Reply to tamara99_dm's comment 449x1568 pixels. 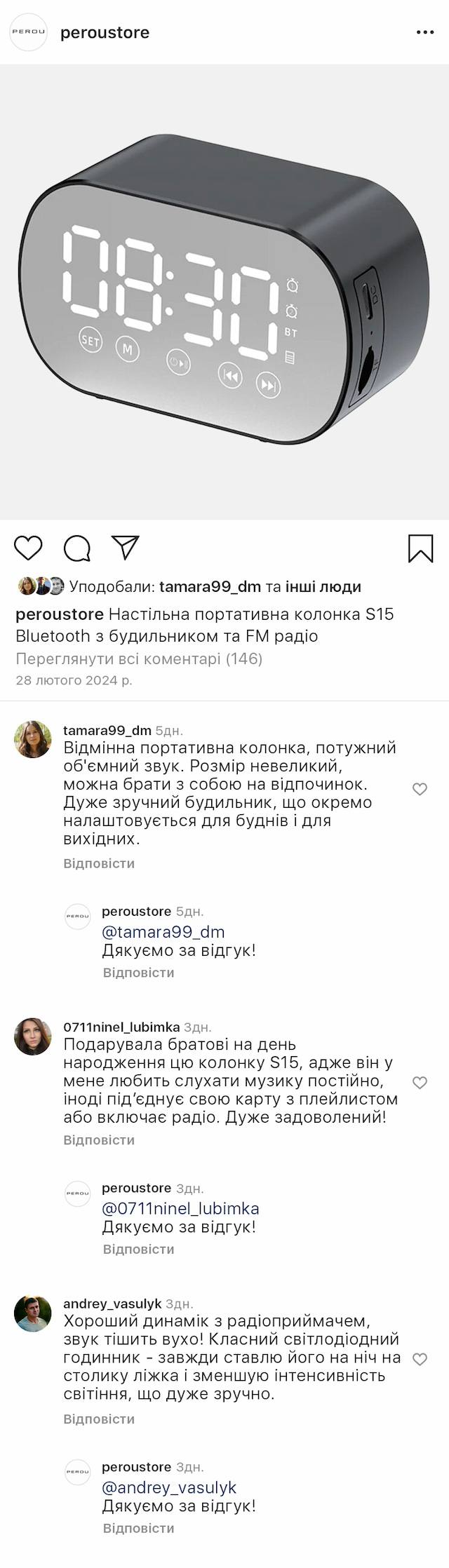99,863
